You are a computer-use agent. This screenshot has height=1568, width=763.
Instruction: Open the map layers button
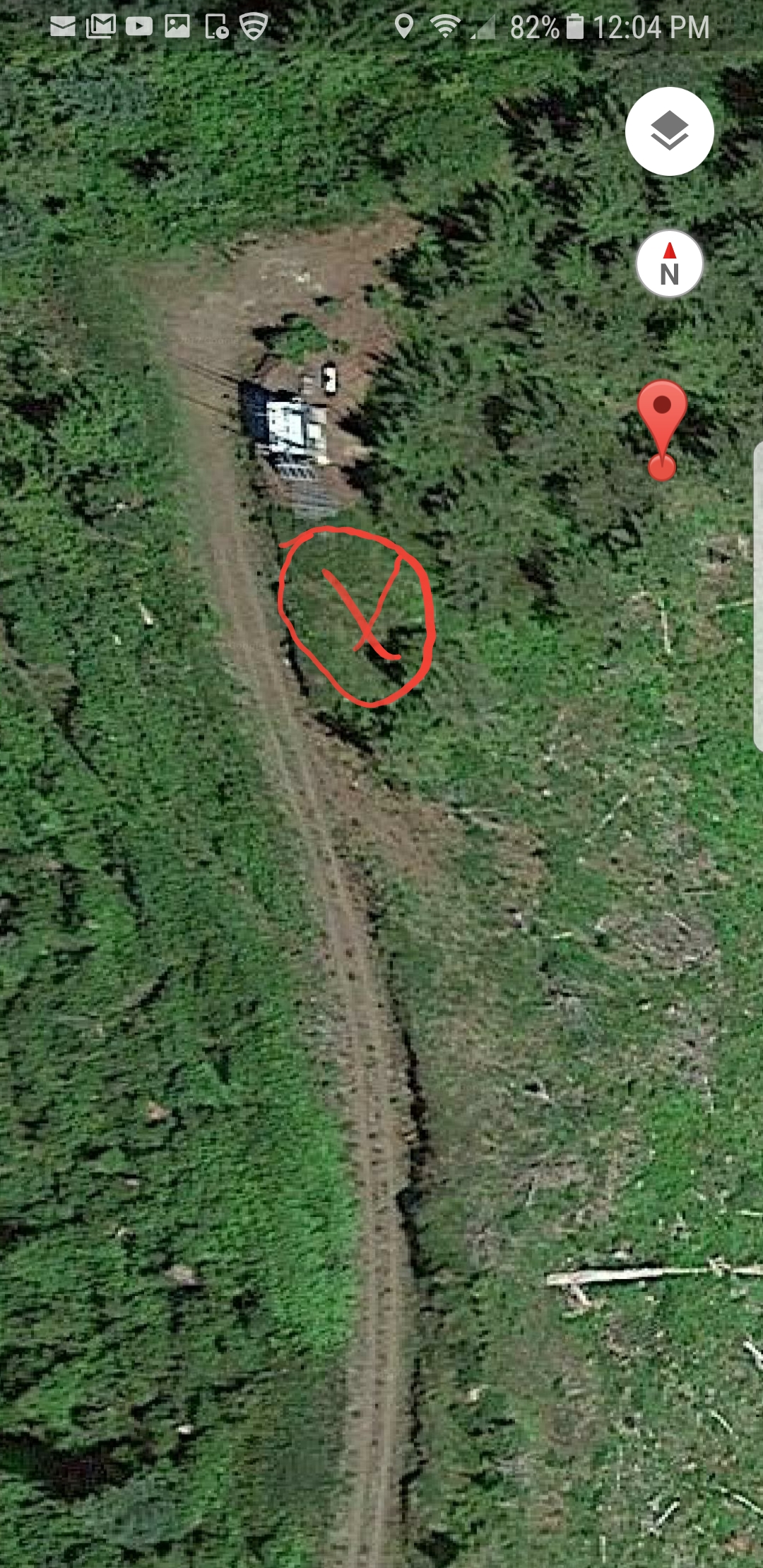[x=669, y=131]
